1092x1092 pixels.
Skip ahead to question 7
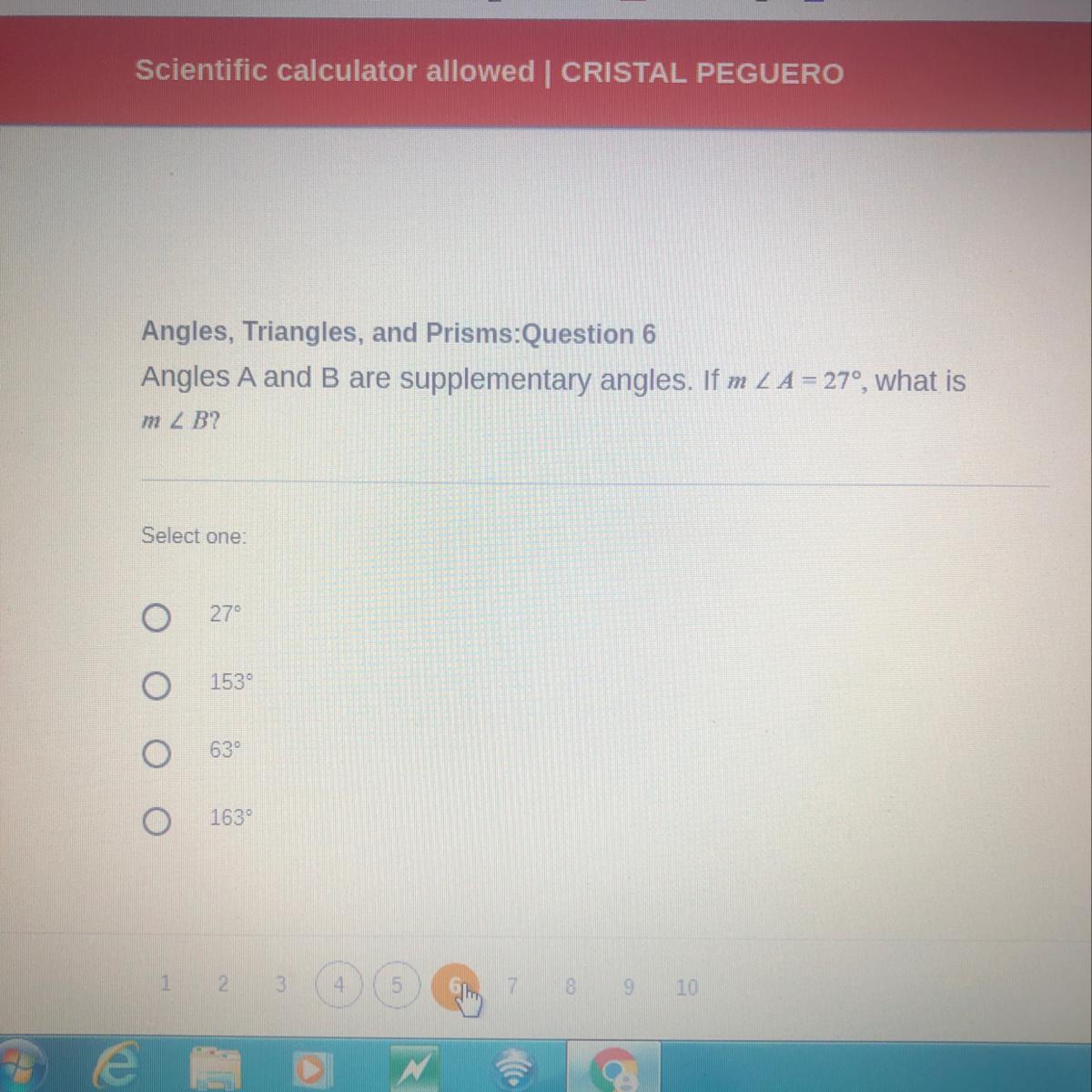point(513,986)
